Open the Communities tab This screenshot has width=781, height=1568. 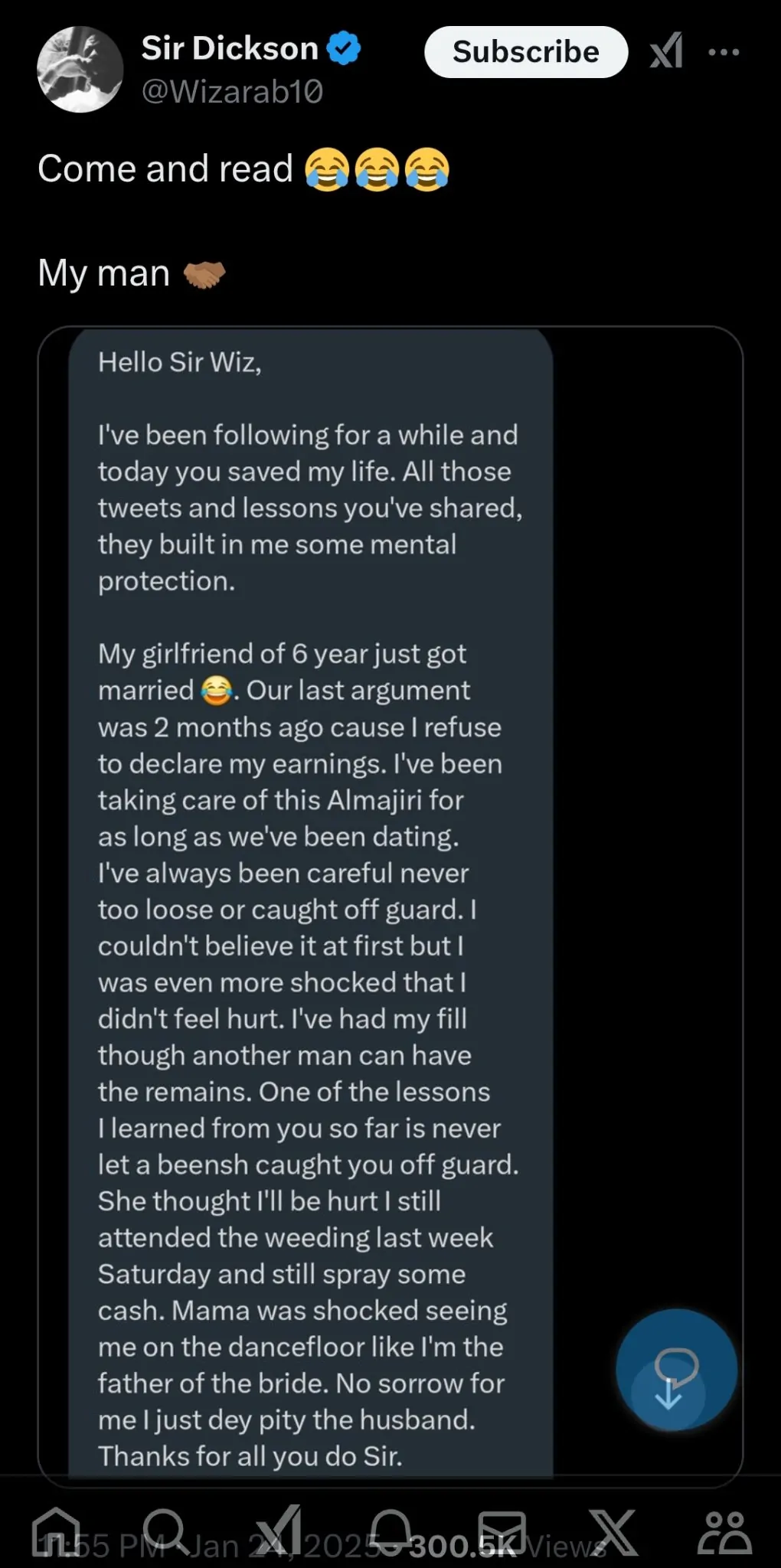click(724, 1532)
